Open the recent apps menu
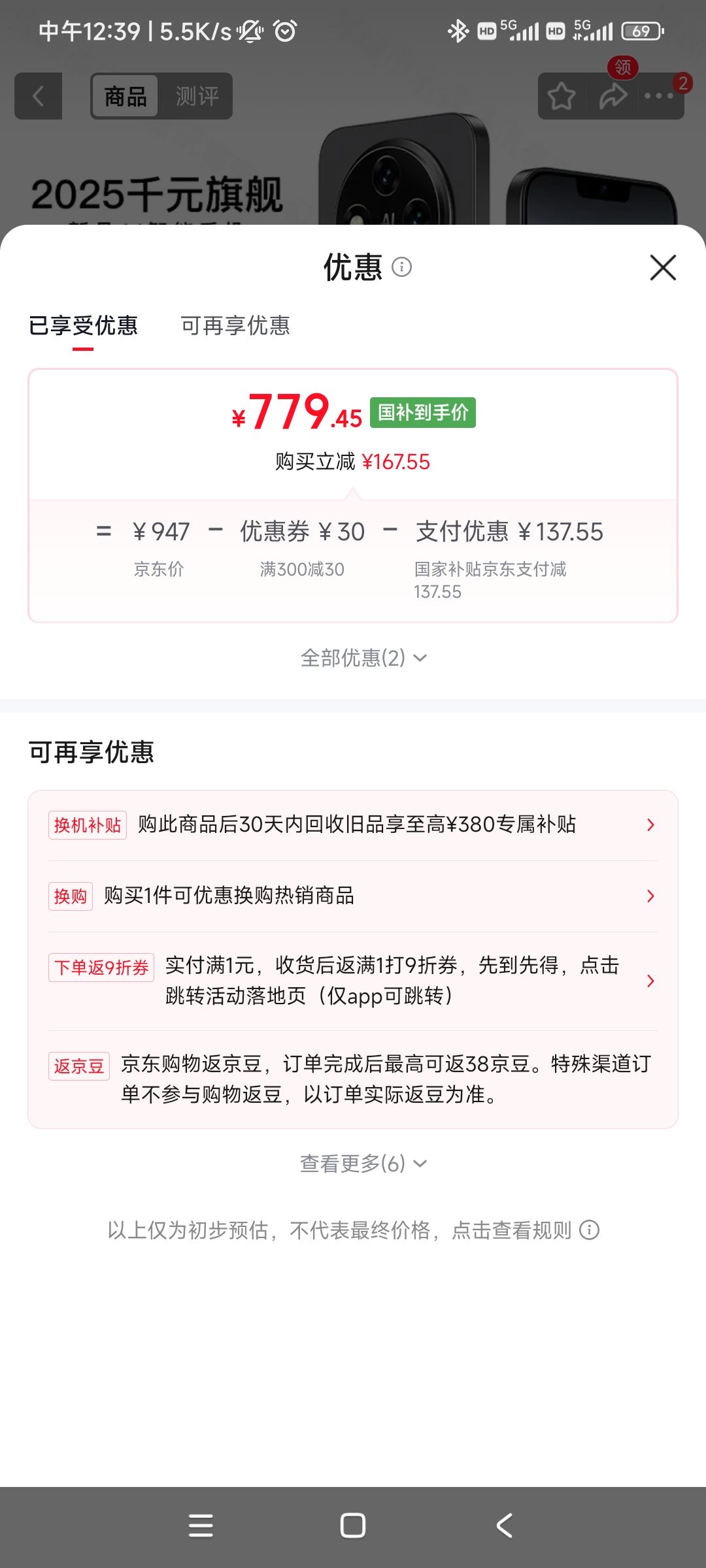 point(201,1526)
